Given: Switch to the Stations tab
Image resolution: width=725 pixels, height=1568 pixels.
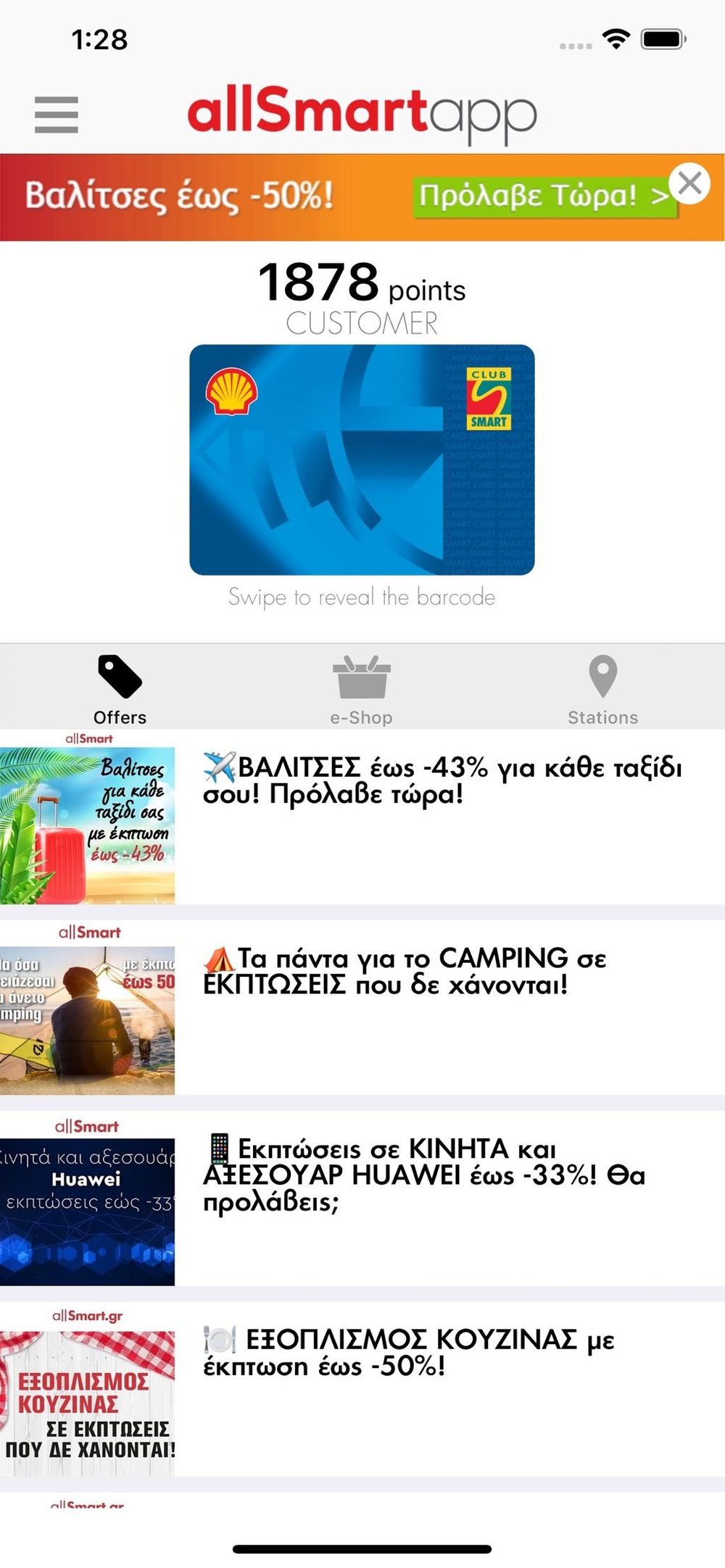Looking at the screenshot, I should (x=602, y=690).
